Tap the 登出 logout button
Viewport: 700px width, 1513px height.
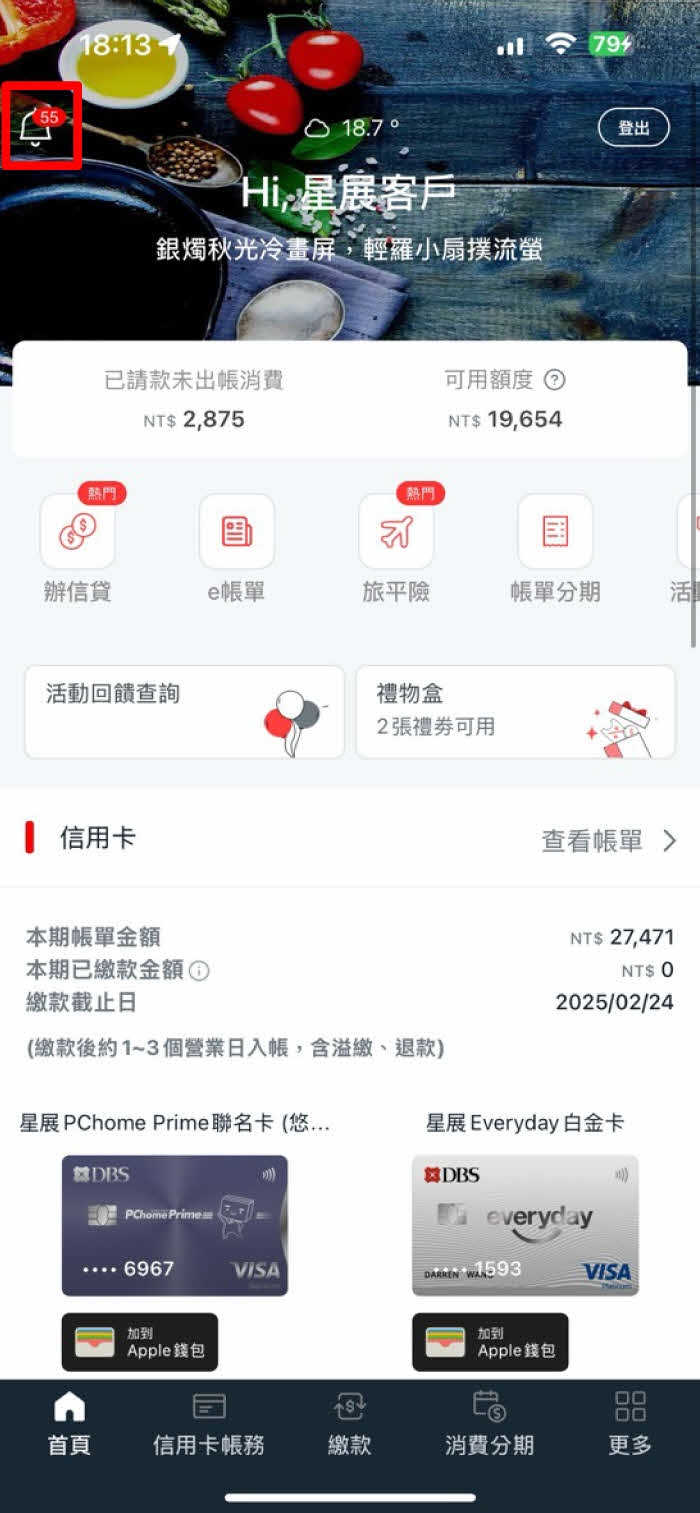pos(633,128)
